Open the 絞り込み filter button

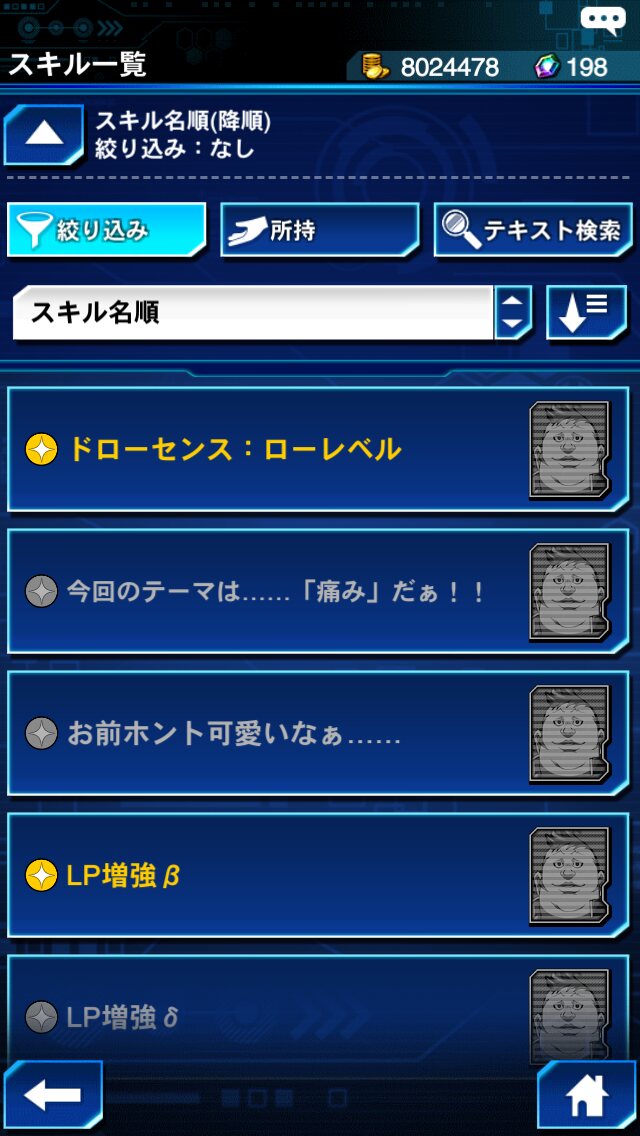pos(106,230)
